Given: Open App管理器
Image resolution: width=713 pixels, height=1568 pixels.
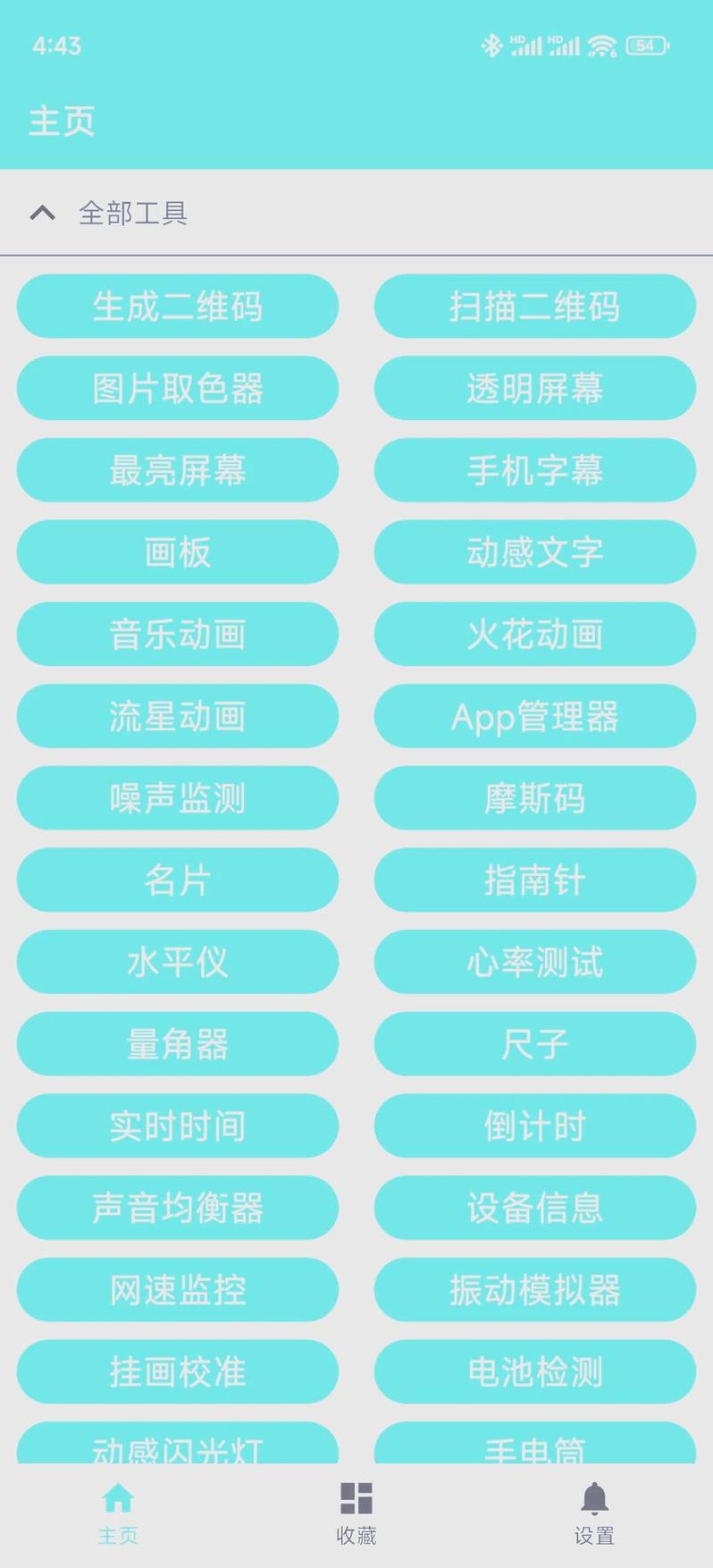Looking at the screenshot, I should coord(534,716).
